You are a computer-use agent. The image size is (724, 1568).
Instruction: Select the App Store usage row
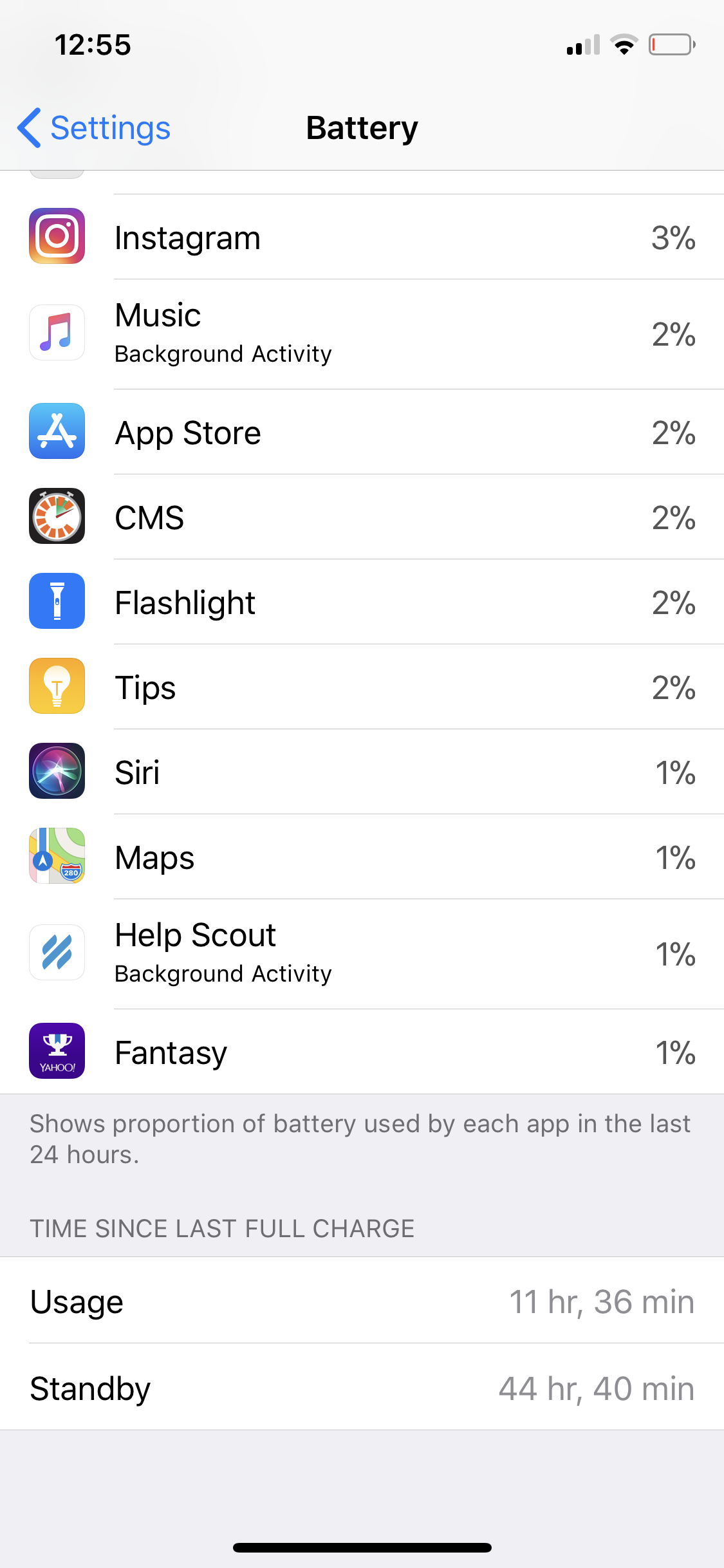point(362,432)
